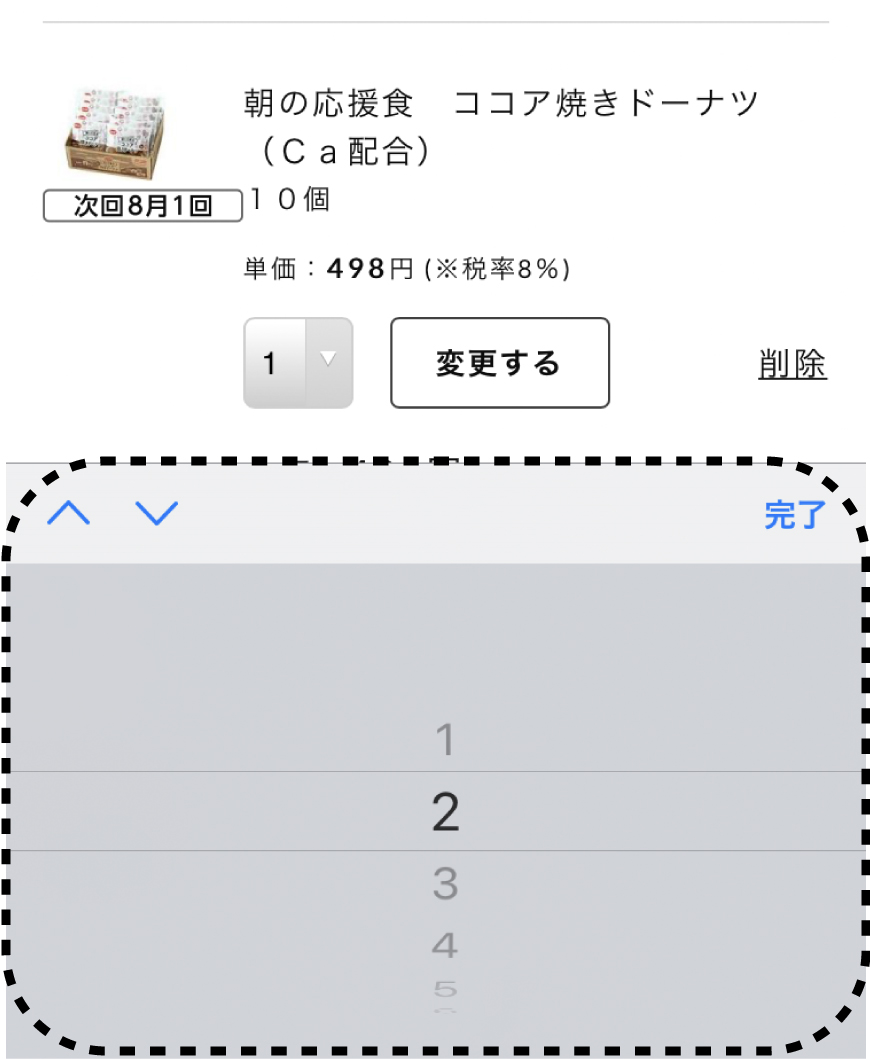Screen dimensions: 870x1059
Task: Select quantity 1 in the picker
Action: click(445, 741)
